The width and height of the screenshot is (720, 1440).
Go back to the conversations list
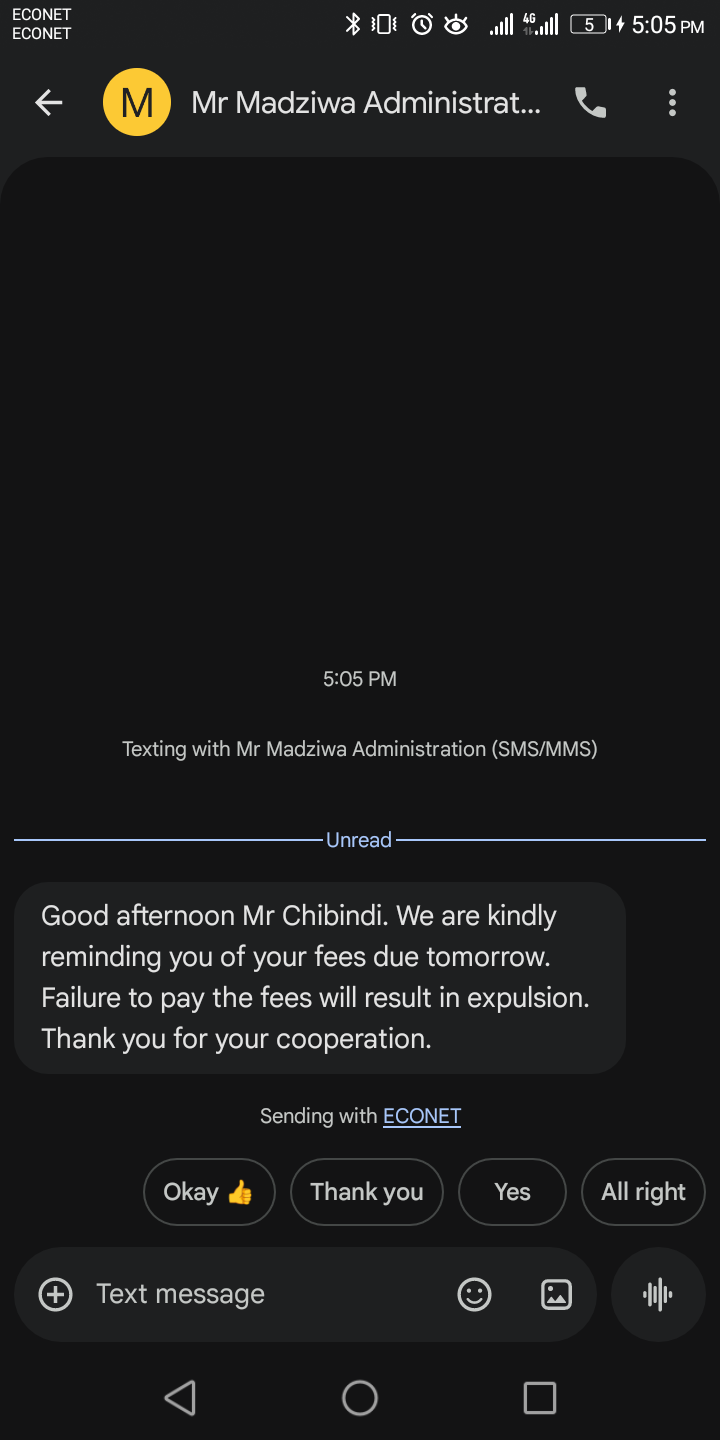point(48,102)
